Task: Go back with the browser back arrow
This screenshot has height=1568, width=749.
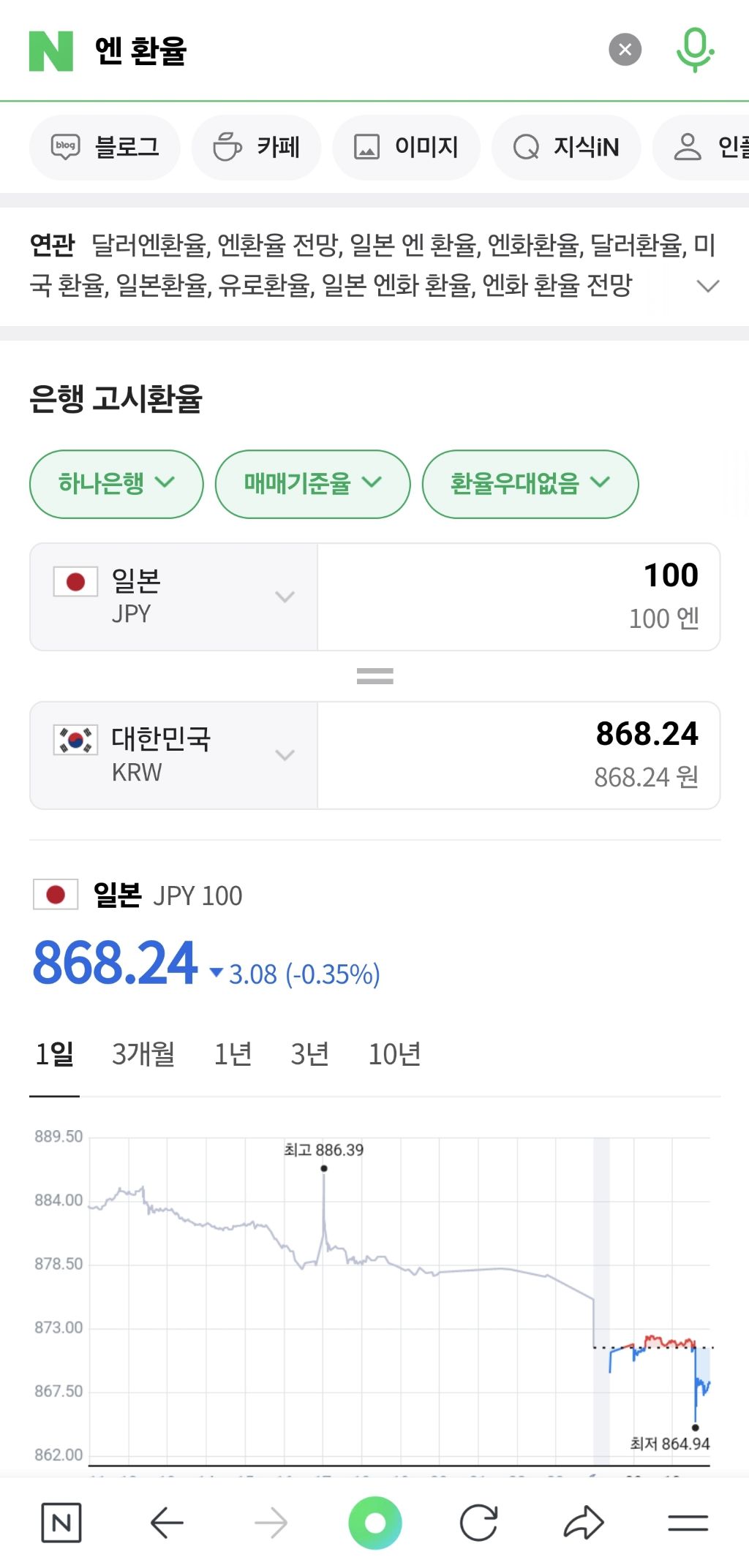Action: (x=167, y=1523)
